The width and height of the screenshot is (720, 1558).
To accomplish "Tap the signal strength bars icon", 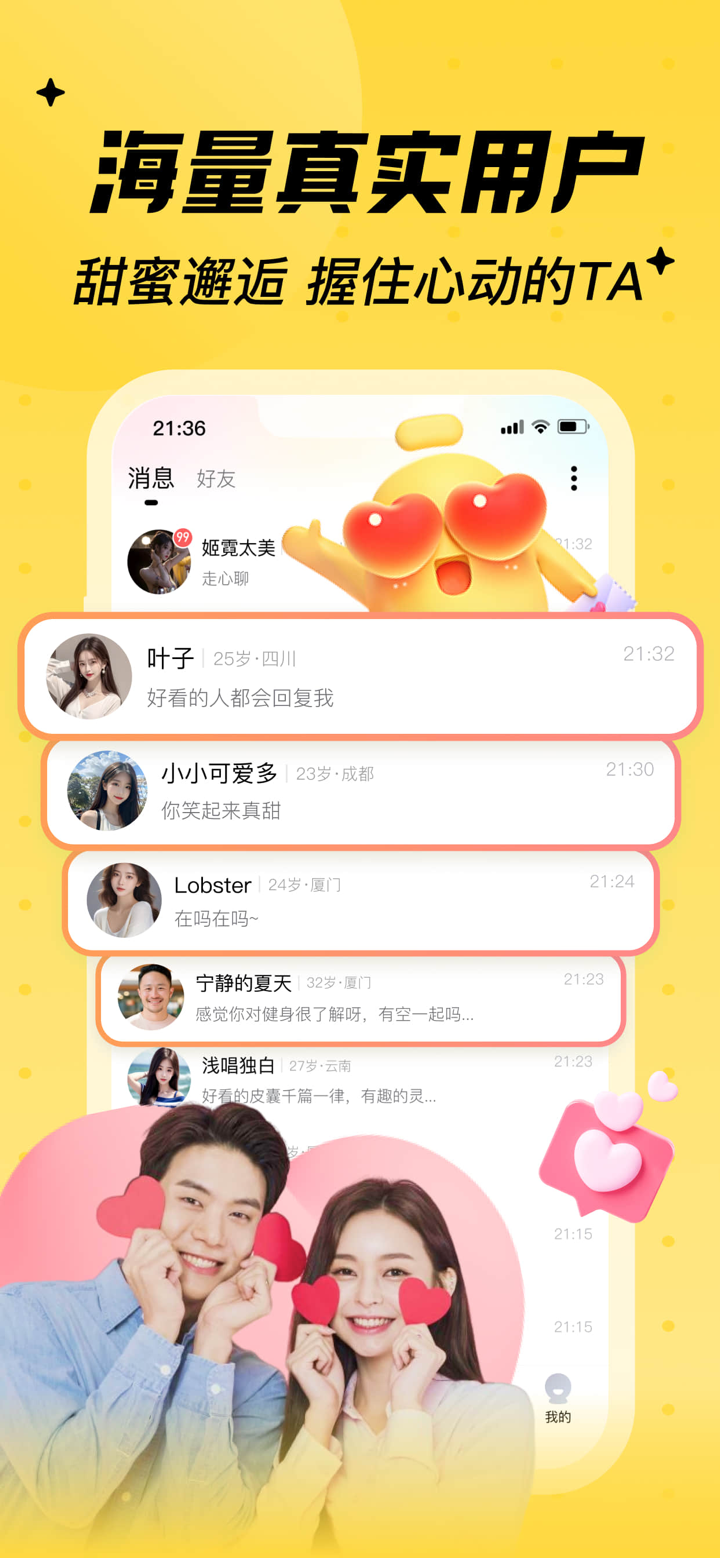I will 510,427.
